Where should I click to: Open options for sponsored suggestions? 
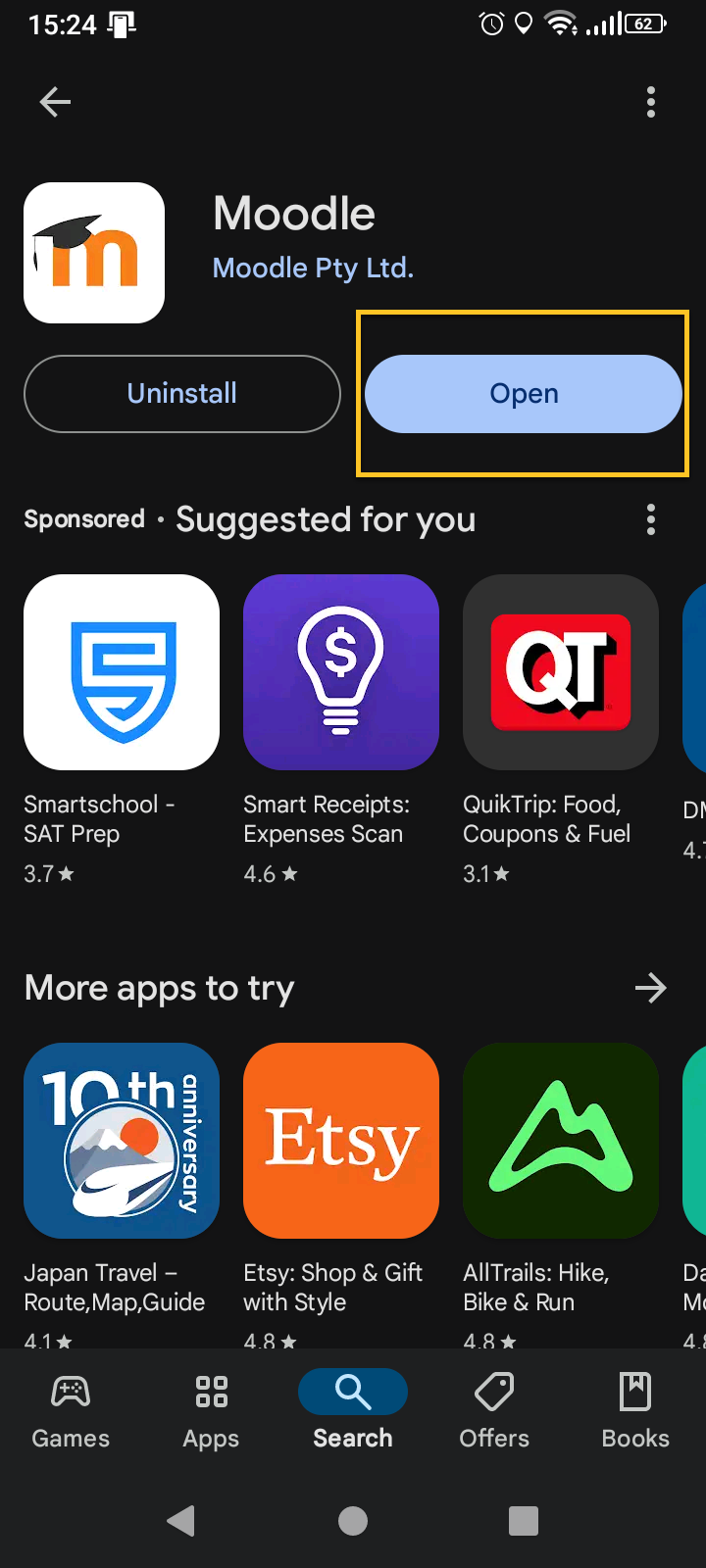pyautogui.click(x=651, y=519)
